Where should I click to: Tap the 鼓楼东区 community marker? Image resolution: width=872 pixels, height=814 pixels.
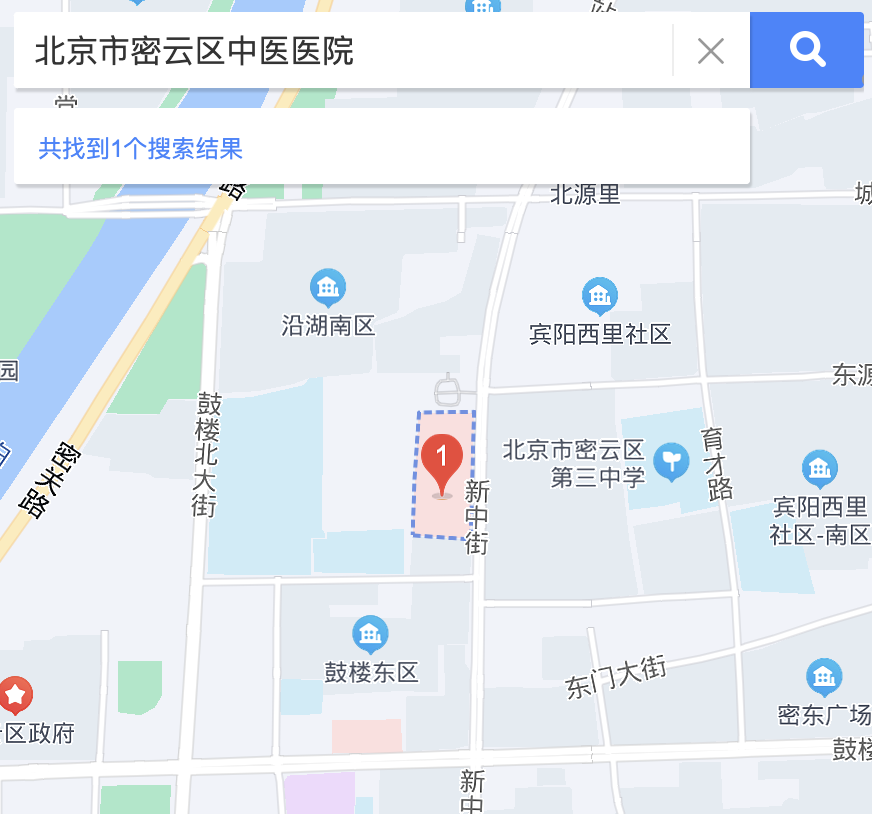(x=370, y=633)
